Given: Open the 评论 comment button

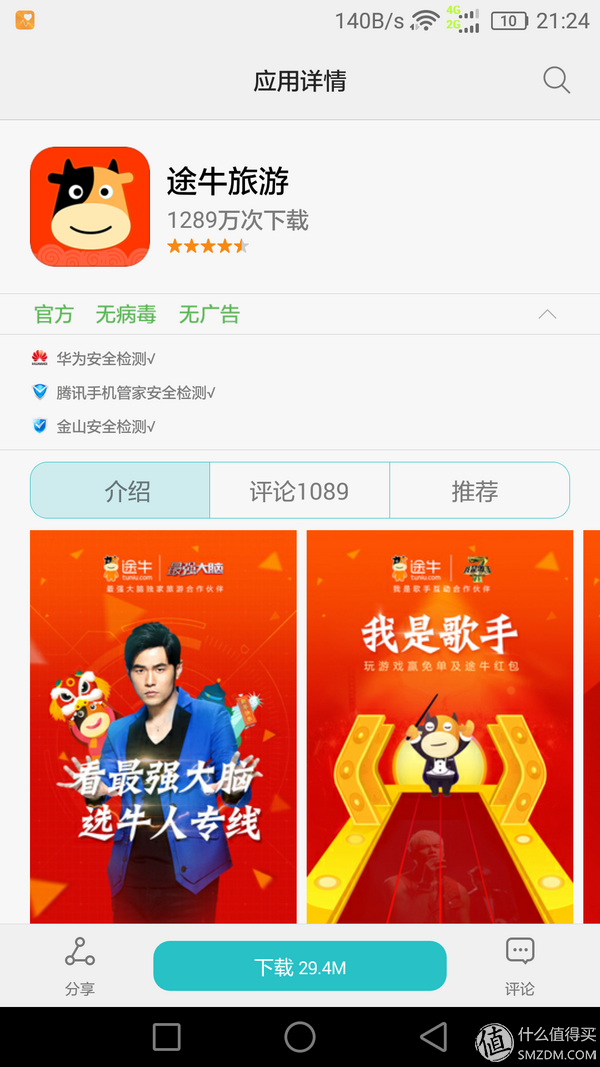Looking at the screenshot, I should 519,966.
